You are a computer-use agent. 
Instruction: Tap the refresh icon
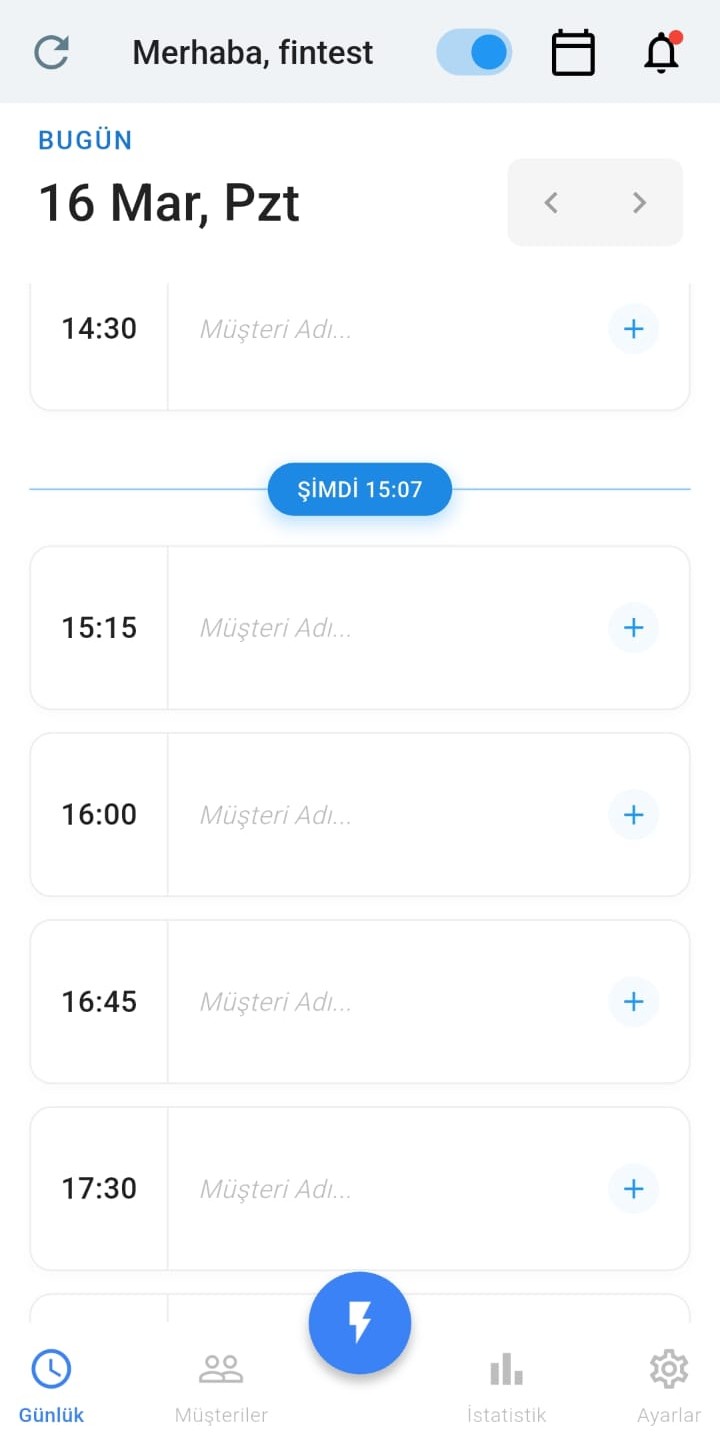pyautogui.click(x=51, y=52)
